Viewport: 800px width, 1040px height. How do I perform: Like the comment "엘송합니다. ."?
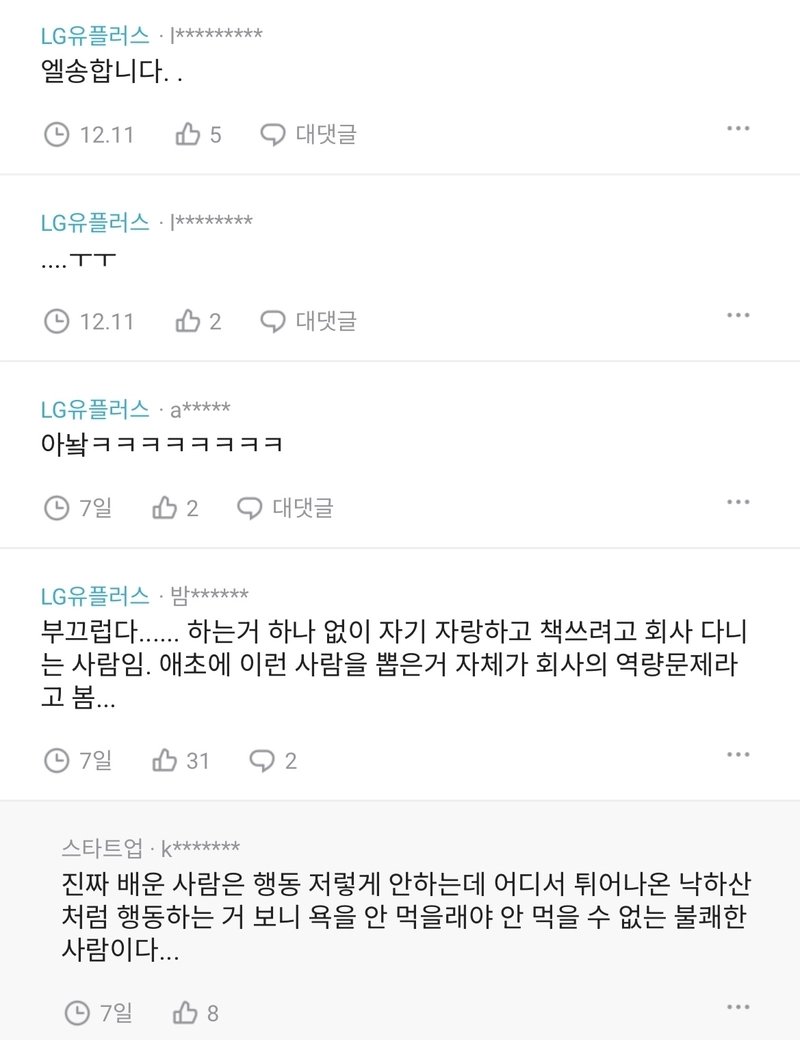tap(197, 134)
